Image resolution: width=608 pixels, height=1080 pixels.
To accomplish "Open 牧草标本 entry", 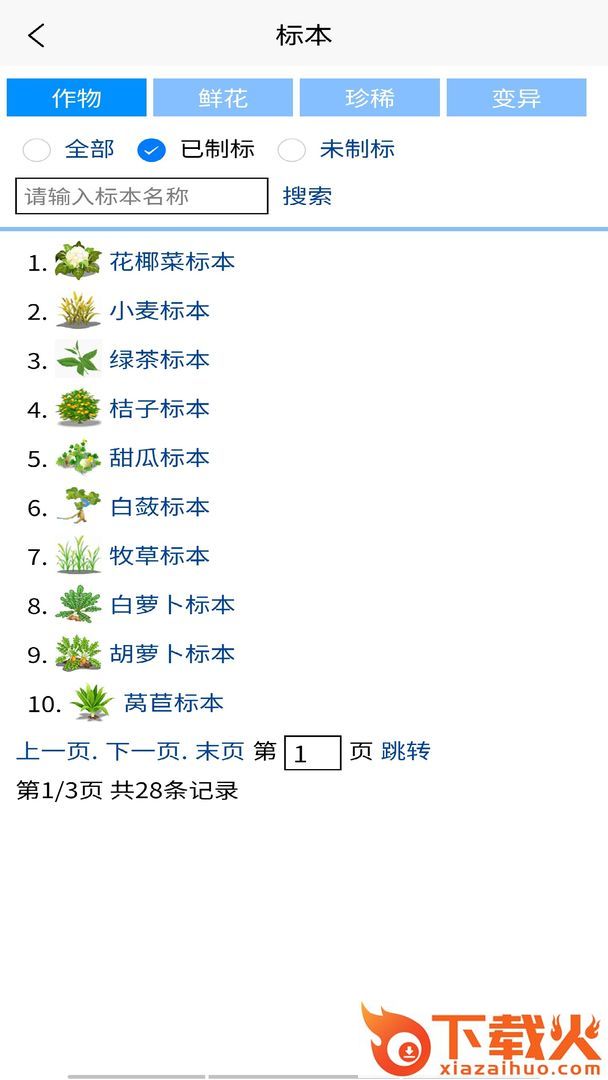I will click(159, 556).
